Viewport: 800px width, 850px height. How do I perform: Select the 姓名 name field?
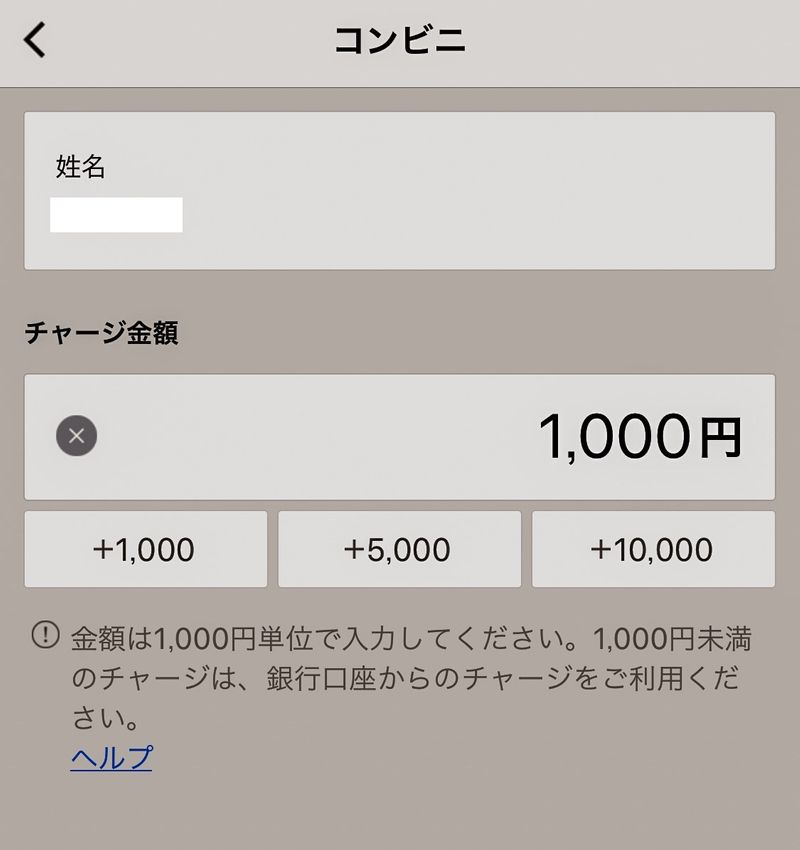399,191
